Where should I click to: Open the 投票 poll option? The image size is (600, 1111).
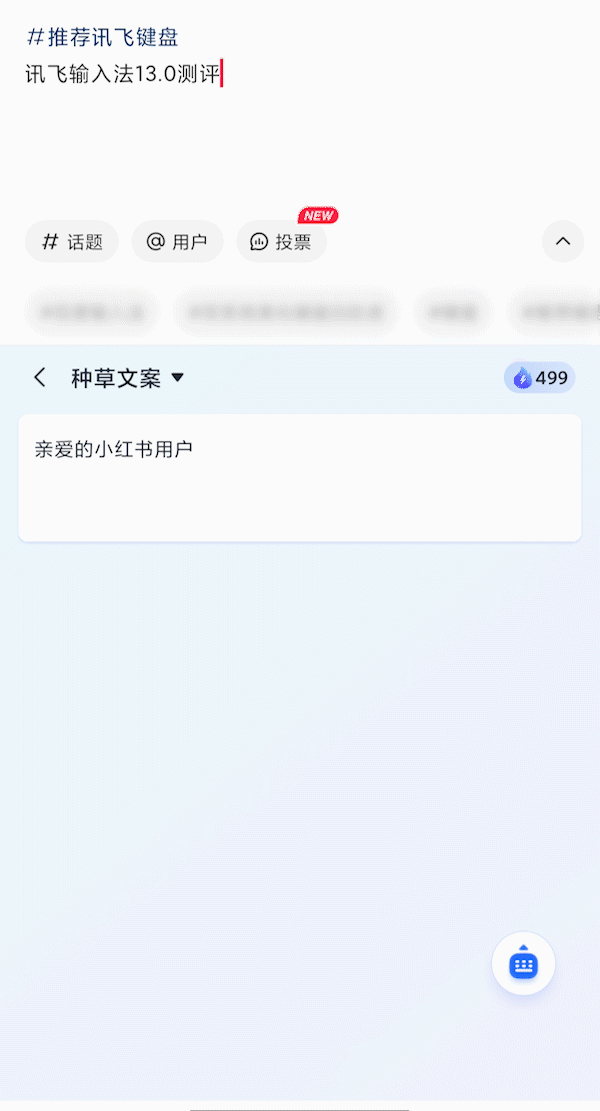(281, 242)
